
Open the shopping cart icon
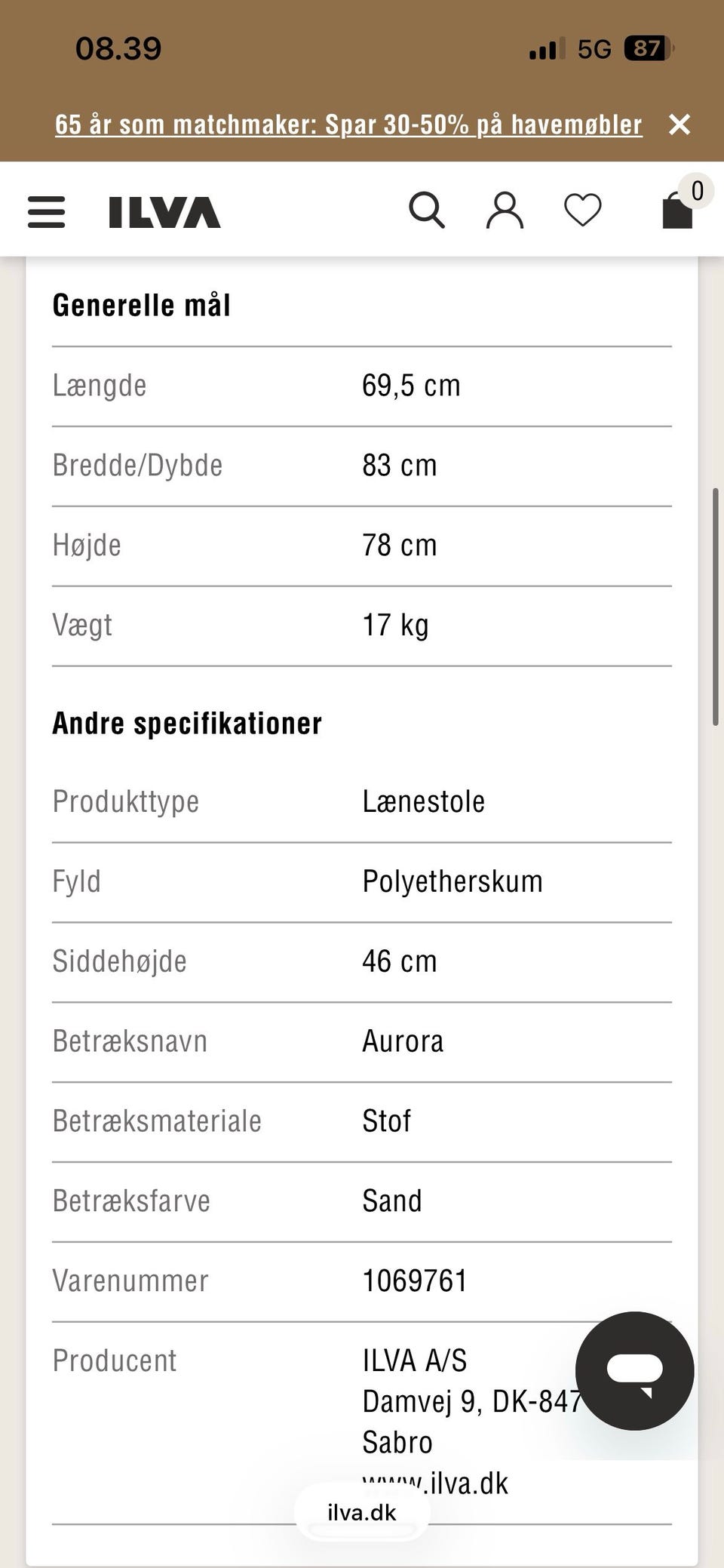pos(677,213)
